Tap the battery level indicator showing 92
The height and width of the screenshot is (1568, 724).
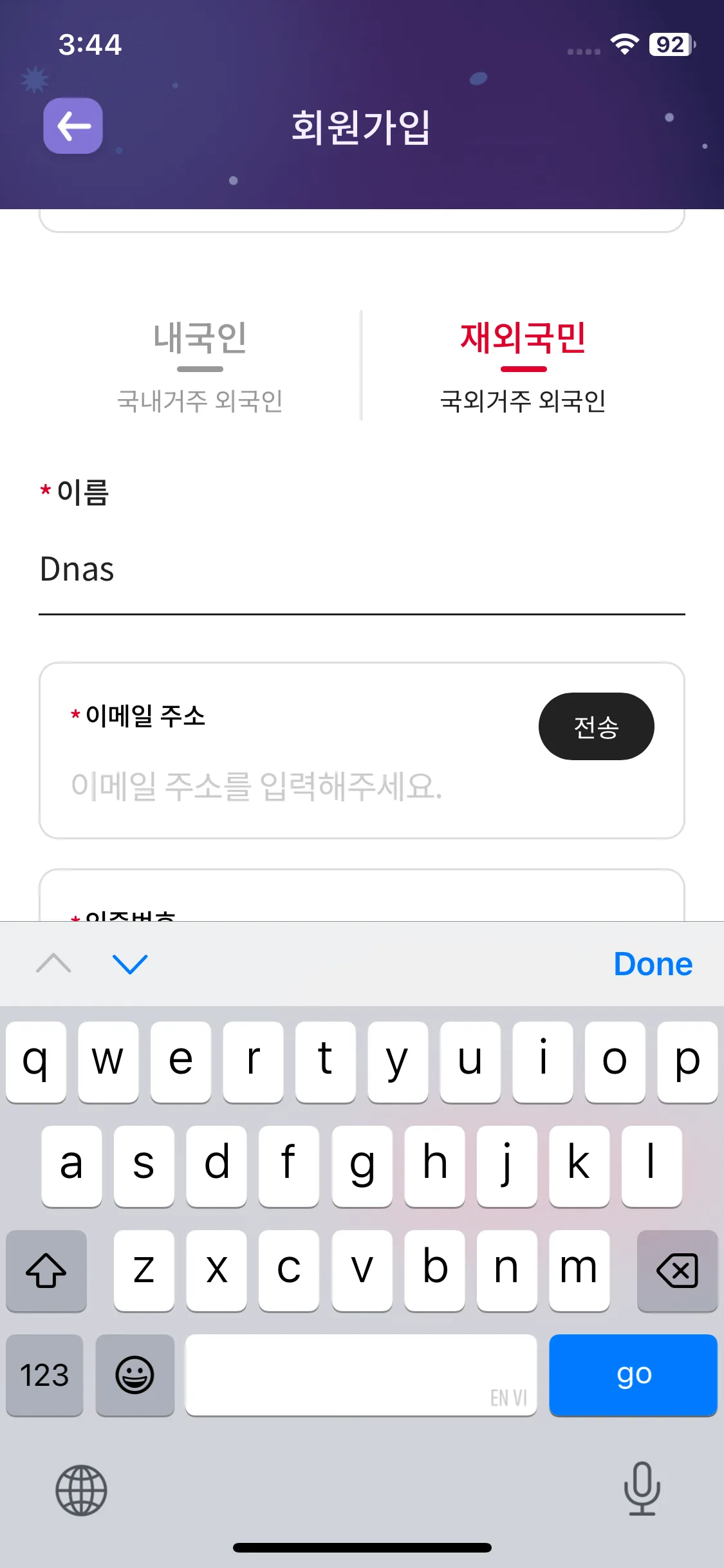[669, 44]
